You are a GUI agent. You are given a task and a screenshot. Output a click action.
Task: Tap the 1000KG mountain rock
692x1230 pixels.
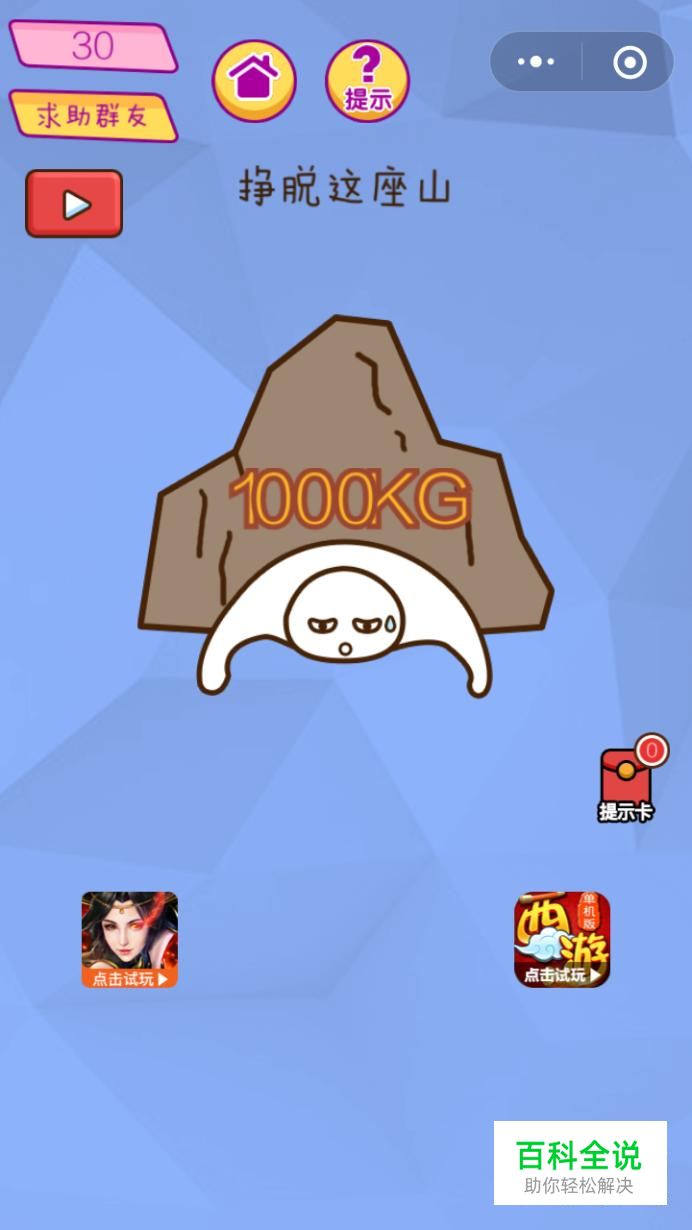pyautogui.click(x=345, y=470)
